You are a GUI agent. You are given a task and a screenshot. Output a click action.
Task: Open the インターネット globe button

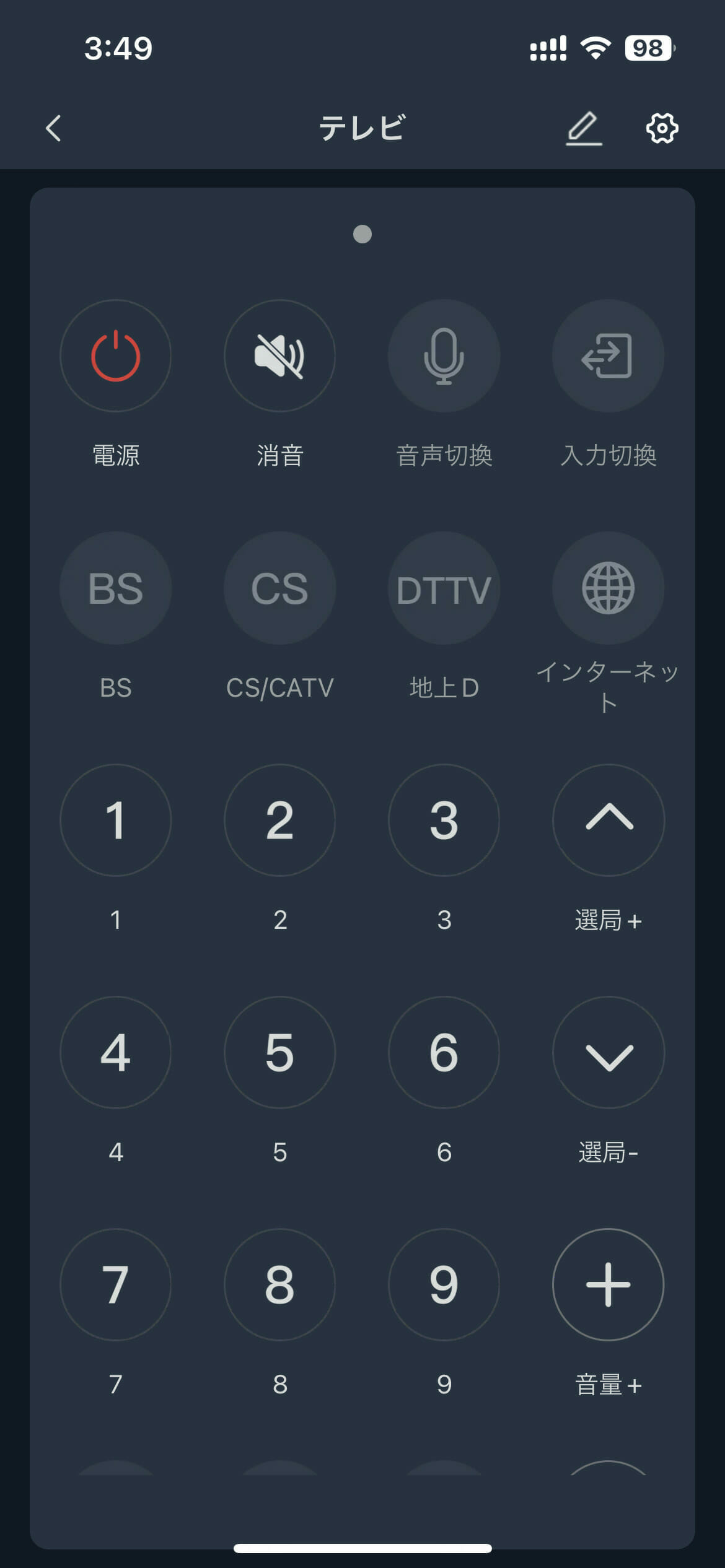(608, 588)
